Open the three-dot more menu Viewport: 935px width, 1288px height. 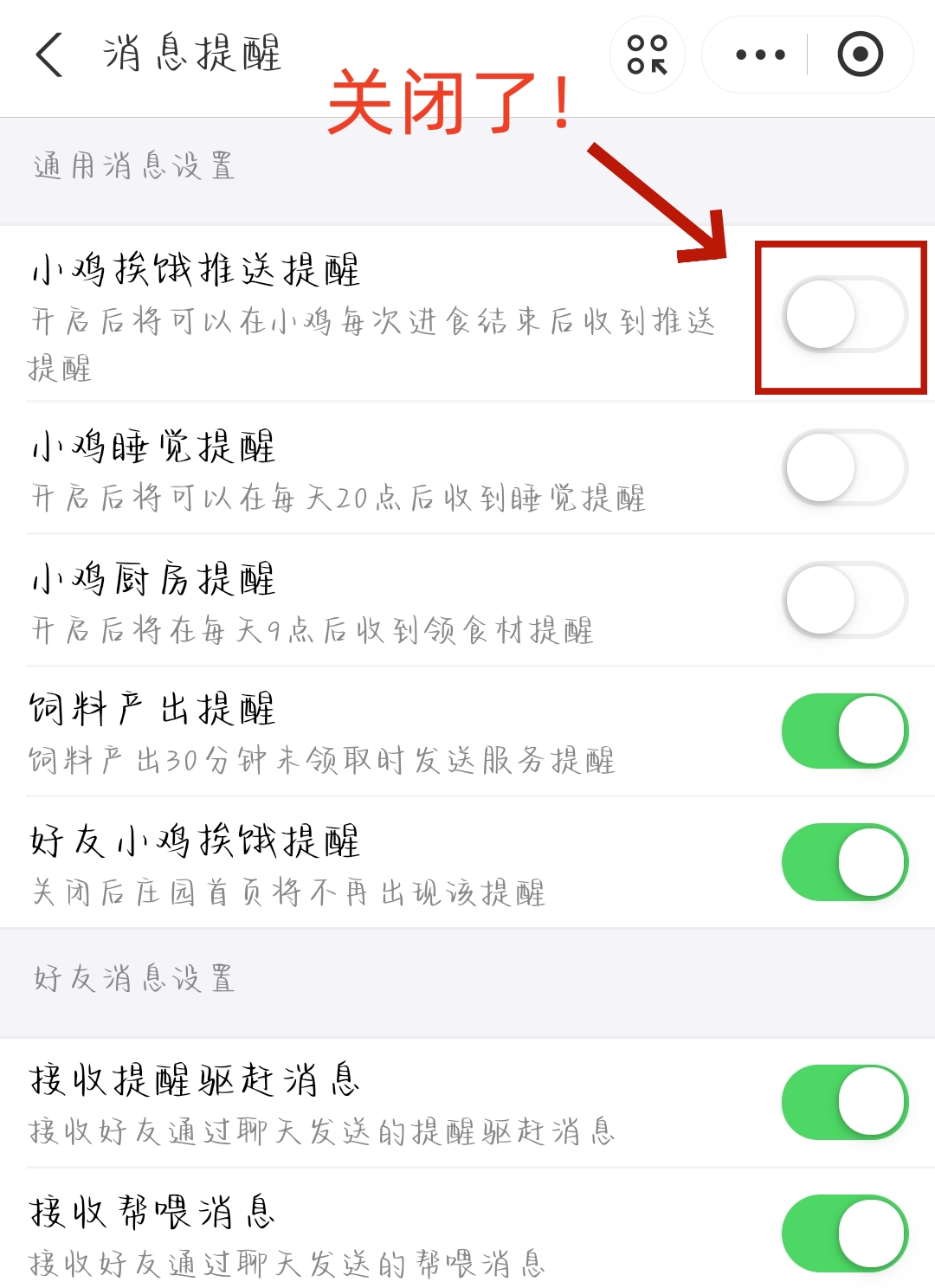759,55
